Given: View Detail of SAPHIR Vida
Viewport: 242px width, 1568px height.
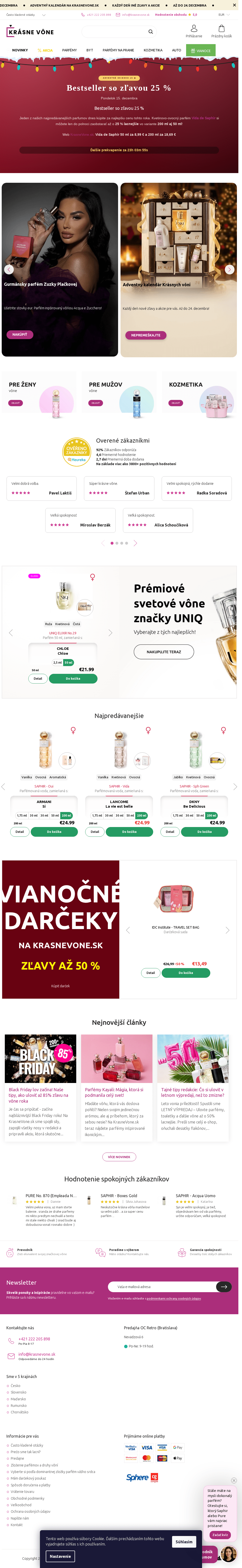Looking at the screenshot, I should [95, 831].
